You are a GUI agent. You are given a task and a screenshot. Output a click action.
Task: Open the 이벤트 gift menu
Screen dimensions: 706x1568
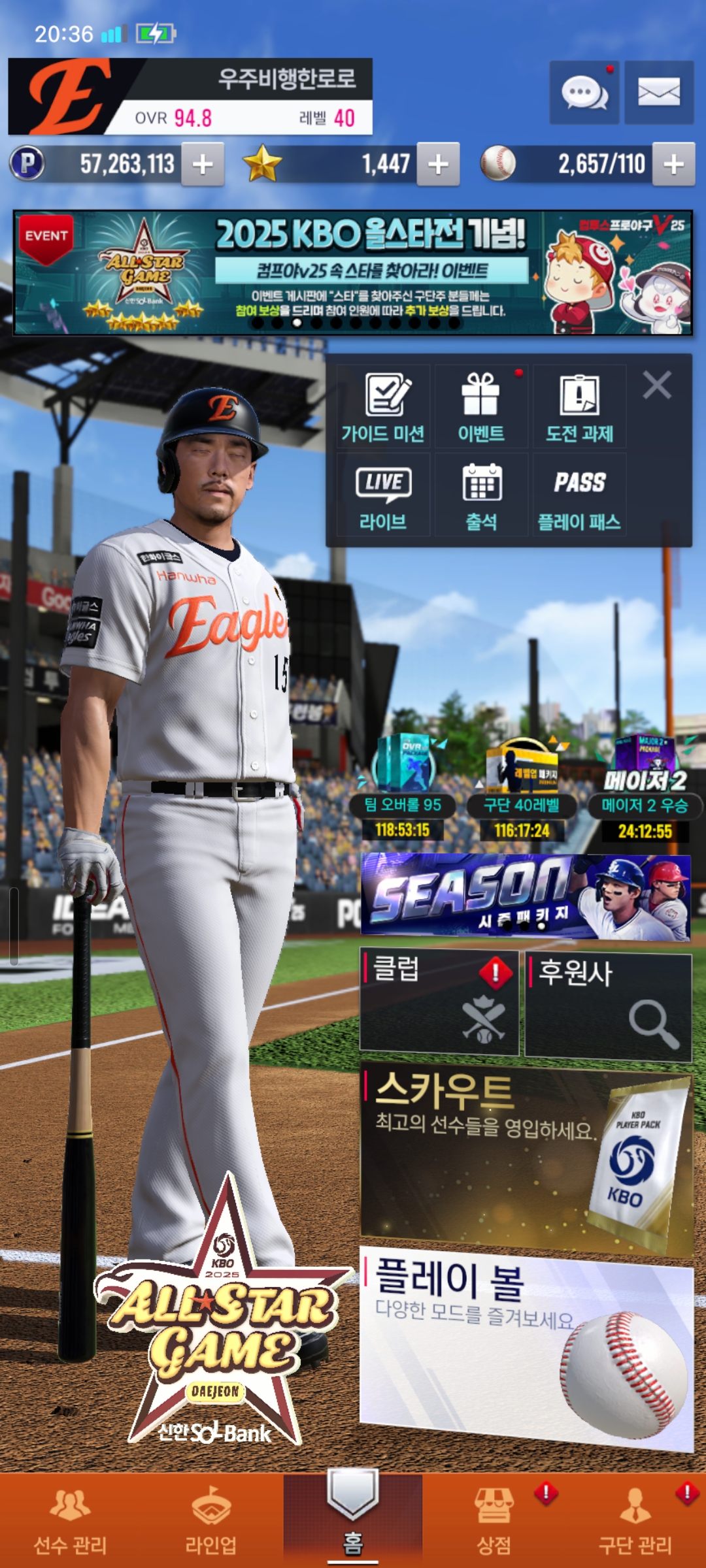click(x=481, y=406)
